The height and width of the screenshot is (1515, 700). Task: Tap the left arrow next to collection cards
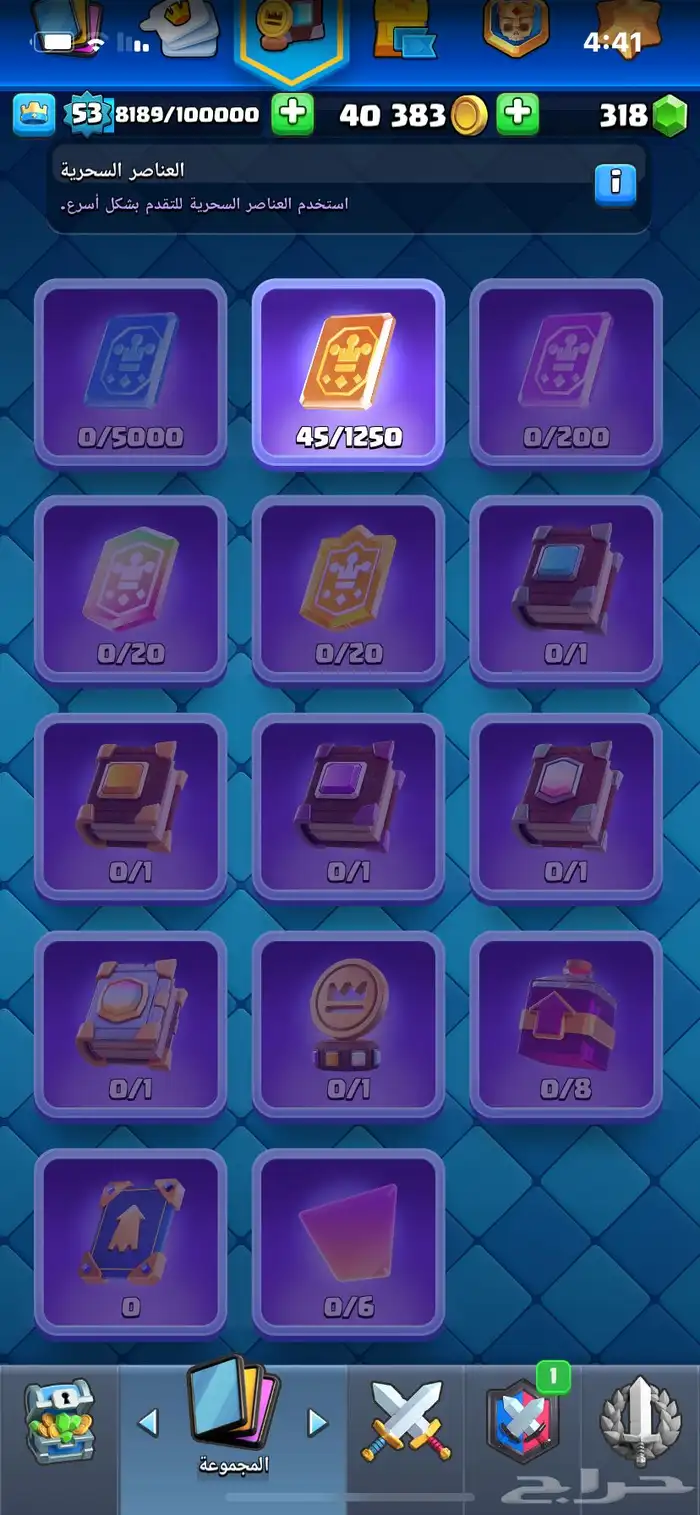coord(148,1422)
